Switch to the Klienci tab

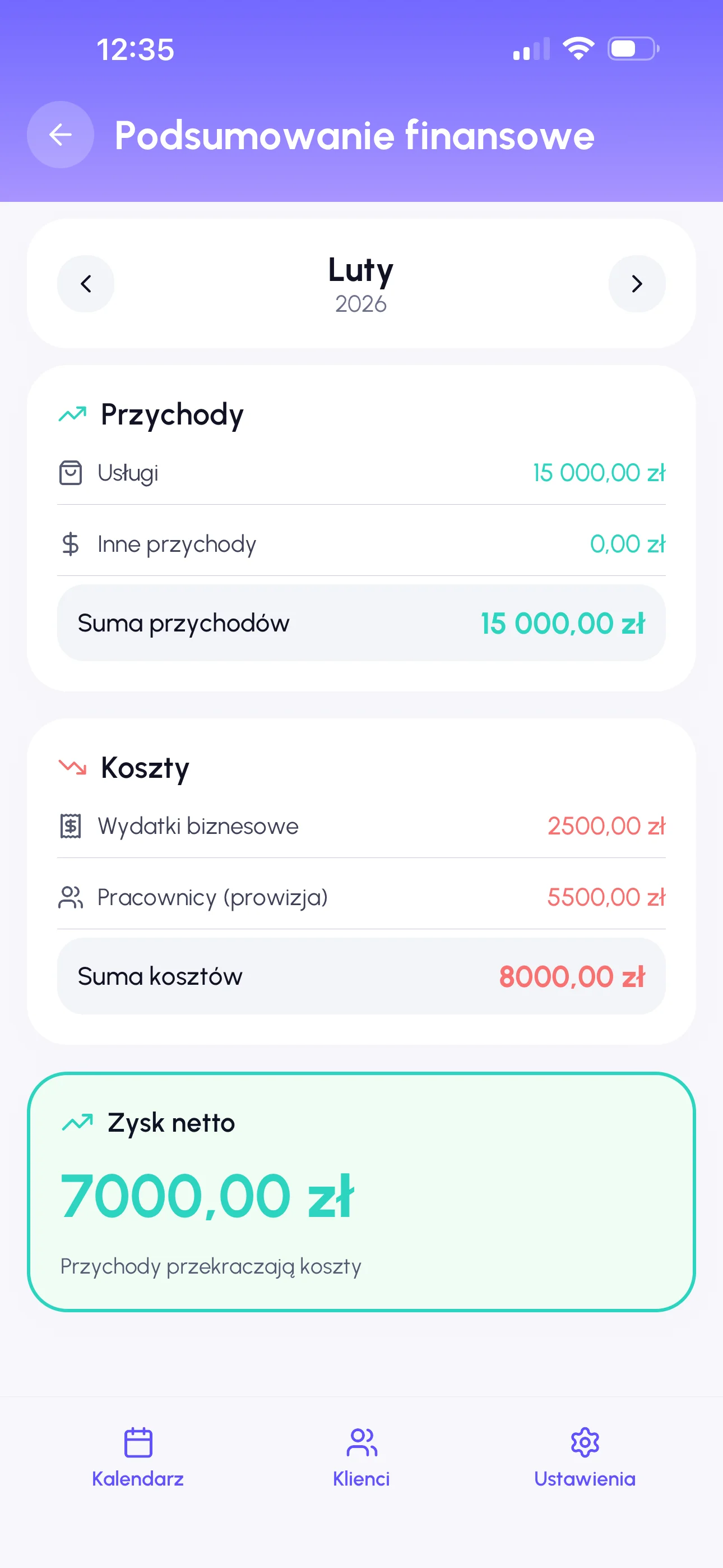pos(361,1461)
